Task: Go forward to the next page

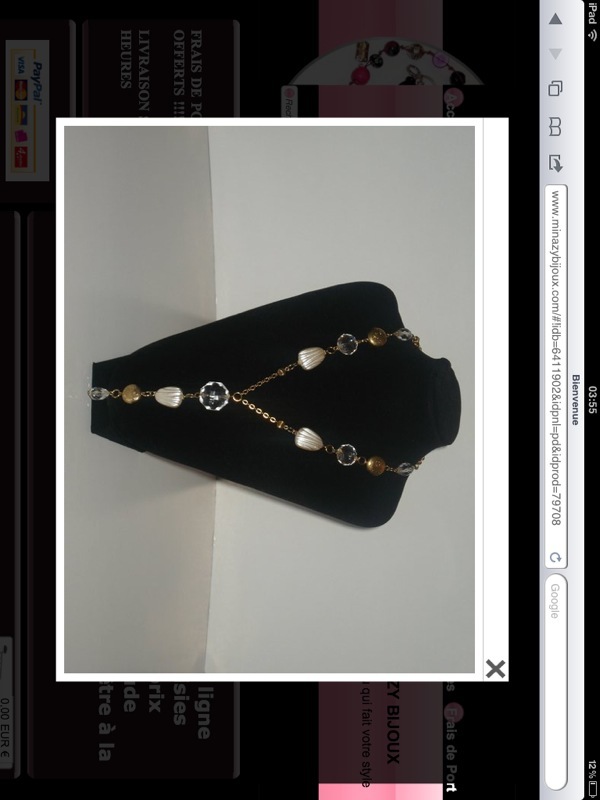Action: point(556,53)
